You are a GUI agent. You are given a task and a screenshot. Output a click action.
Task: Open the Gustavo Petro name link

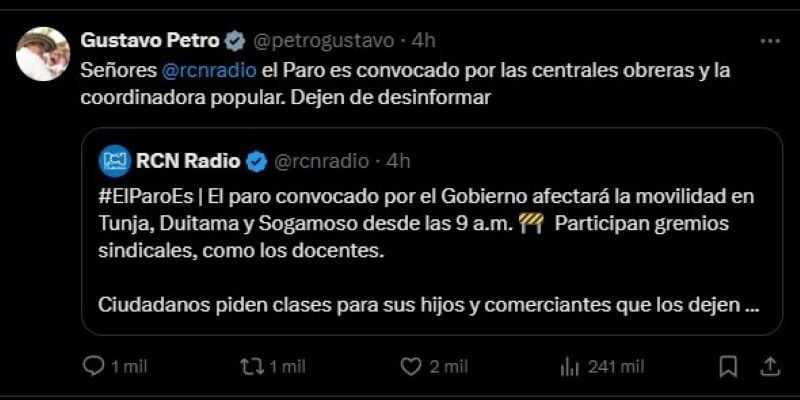[x=149, y=40]
